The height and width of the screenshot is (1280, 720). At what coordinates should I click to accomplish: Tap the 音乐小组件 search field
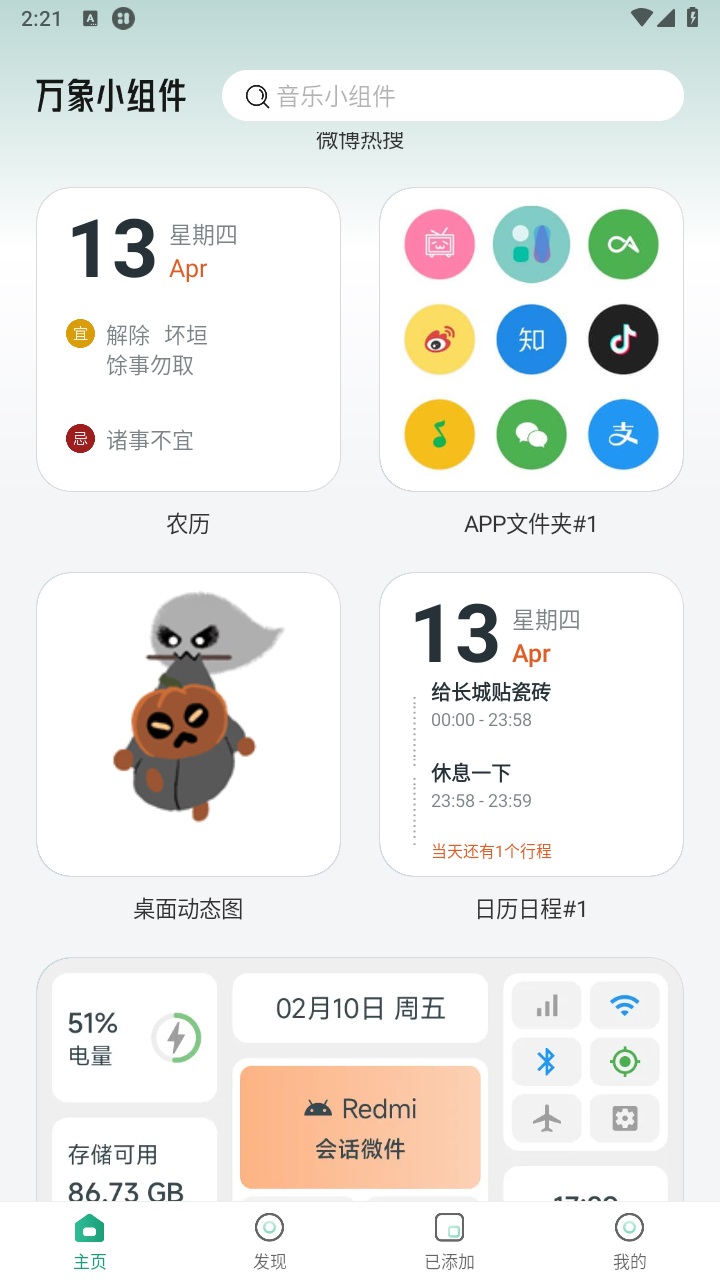[x=452, y=96]
